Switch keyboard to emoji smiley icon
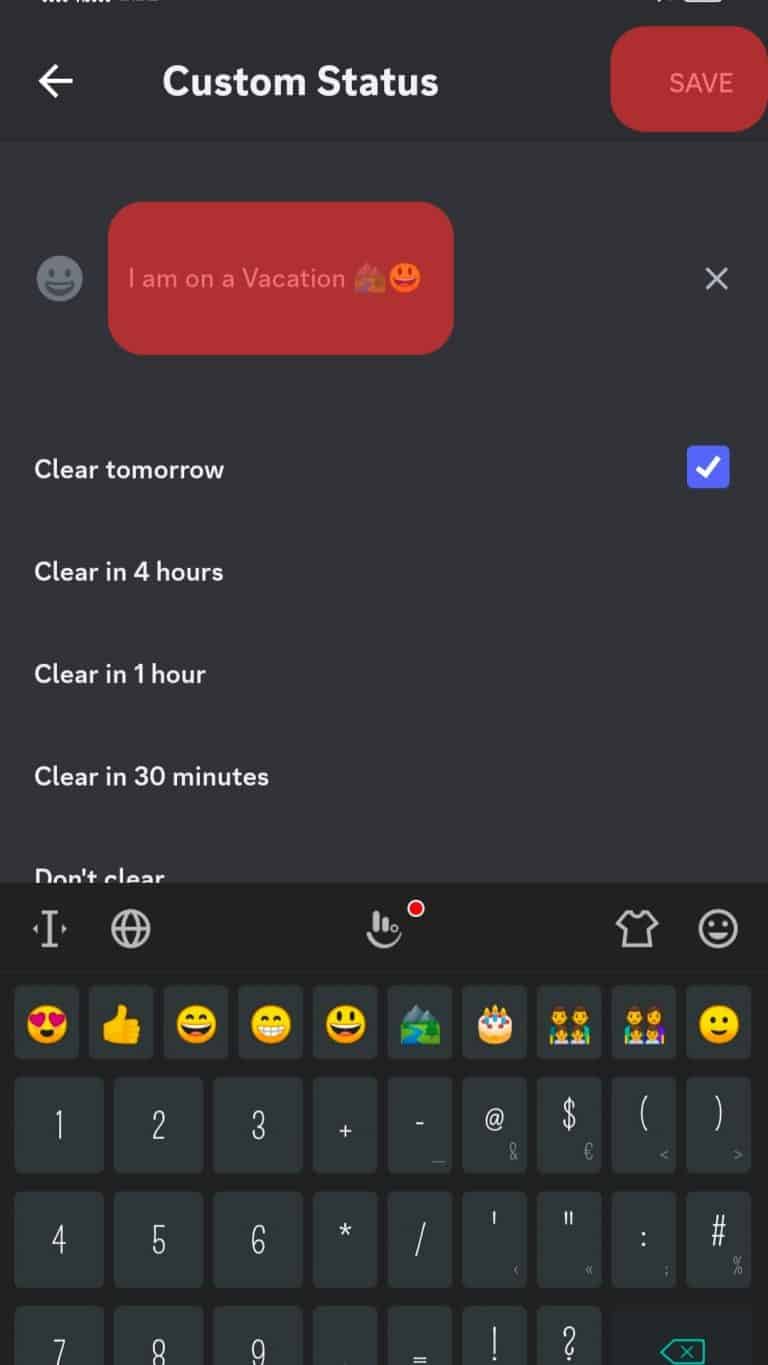 coord(717,928)
